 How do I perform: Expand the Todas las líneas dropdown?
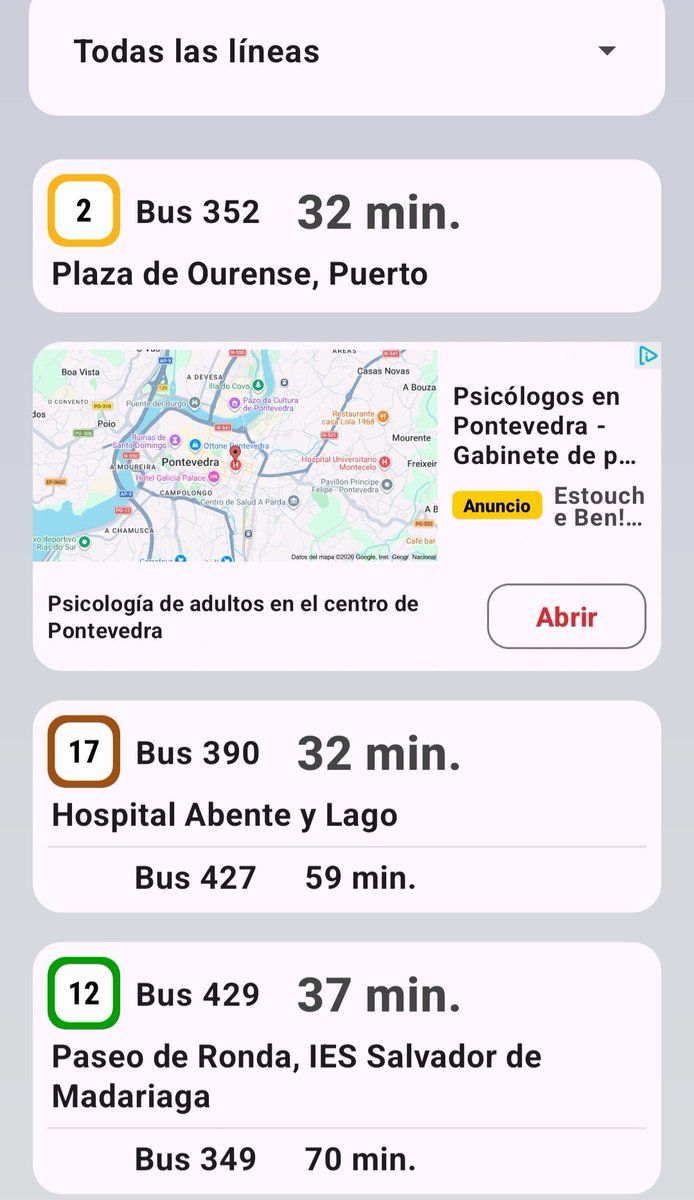pos(347,52)
